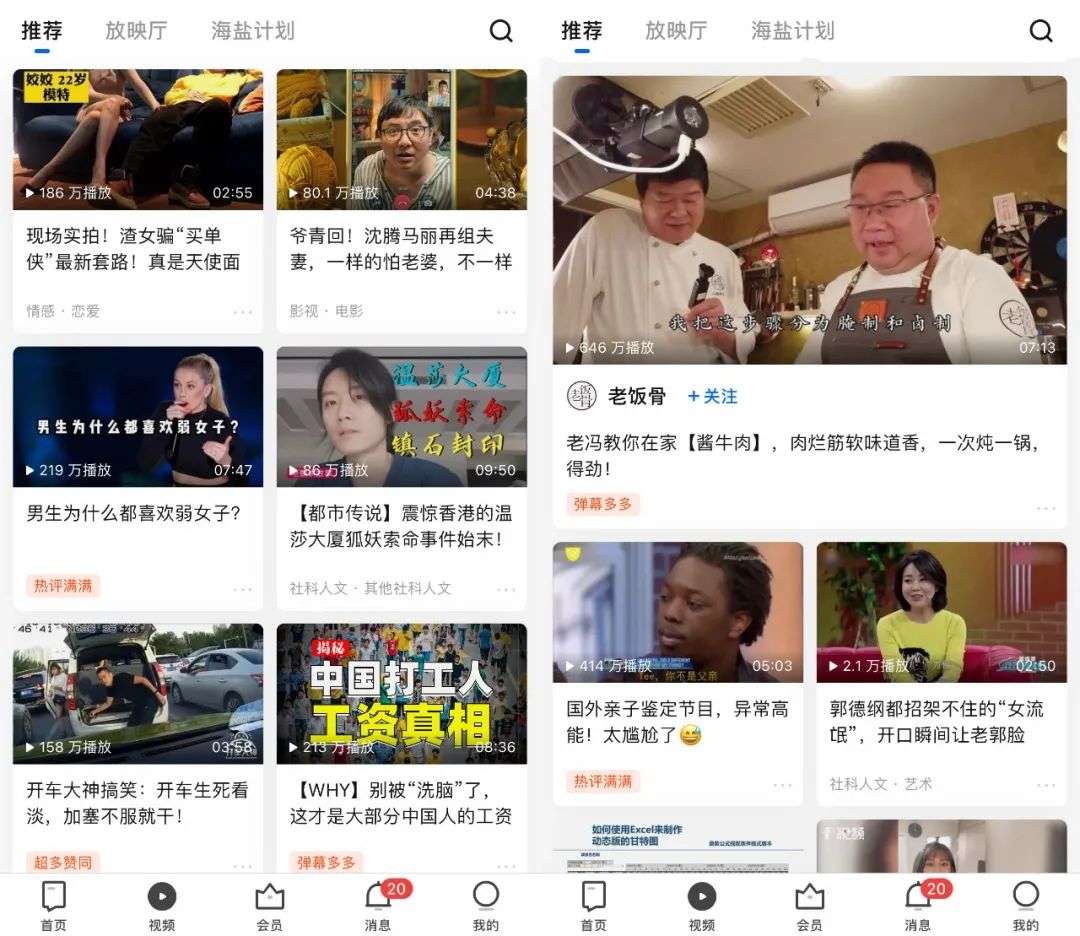1080x936 pixels.
Task: Open more options on the 酱牛肉 card
Action: click(1046, 508)
